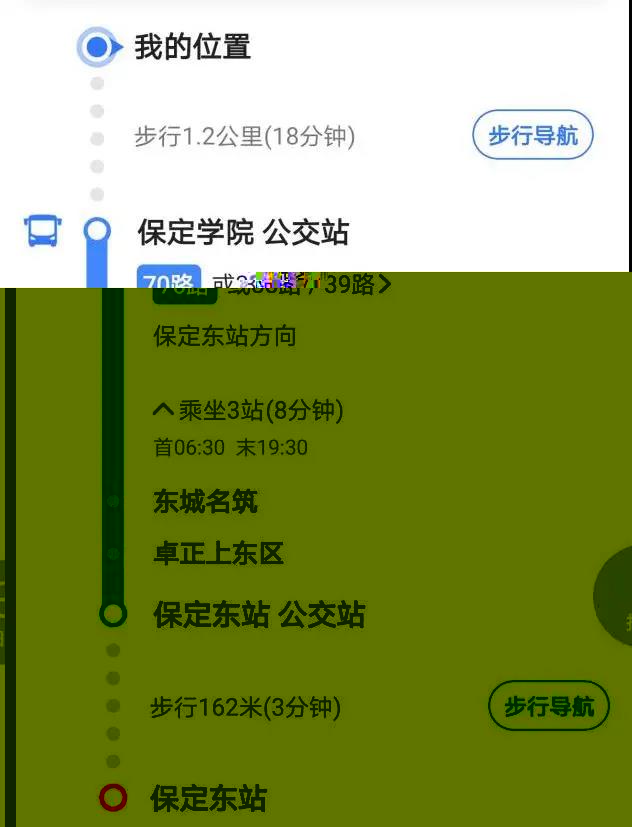The width and height of the screenshot is (632, 827).
Task: Start 步行导航 for the 162米 walk
Action: tap(548, 707)
